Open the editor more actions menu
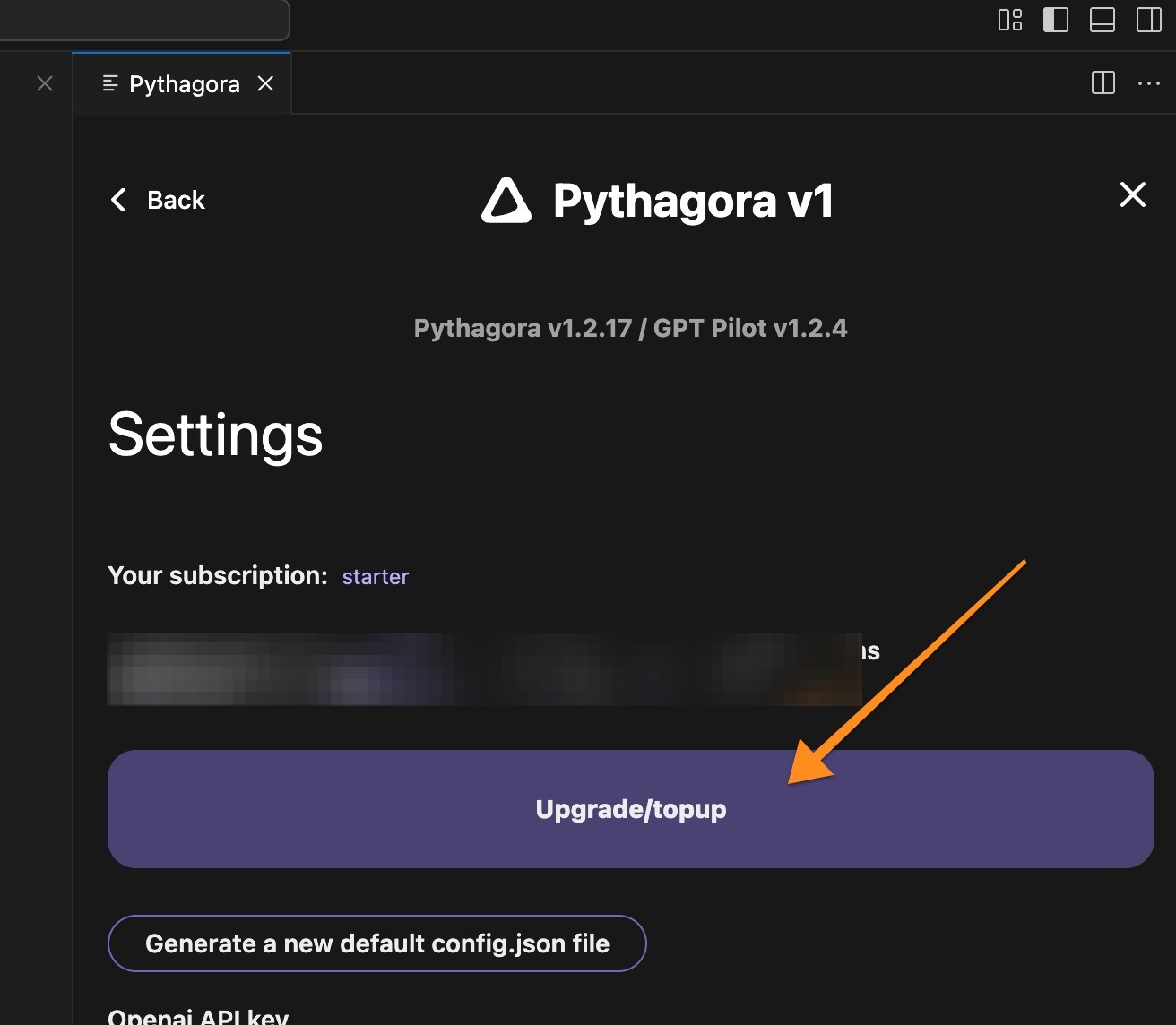The width and height of the screenshot is (1176, 1025). coord(1148,83)
